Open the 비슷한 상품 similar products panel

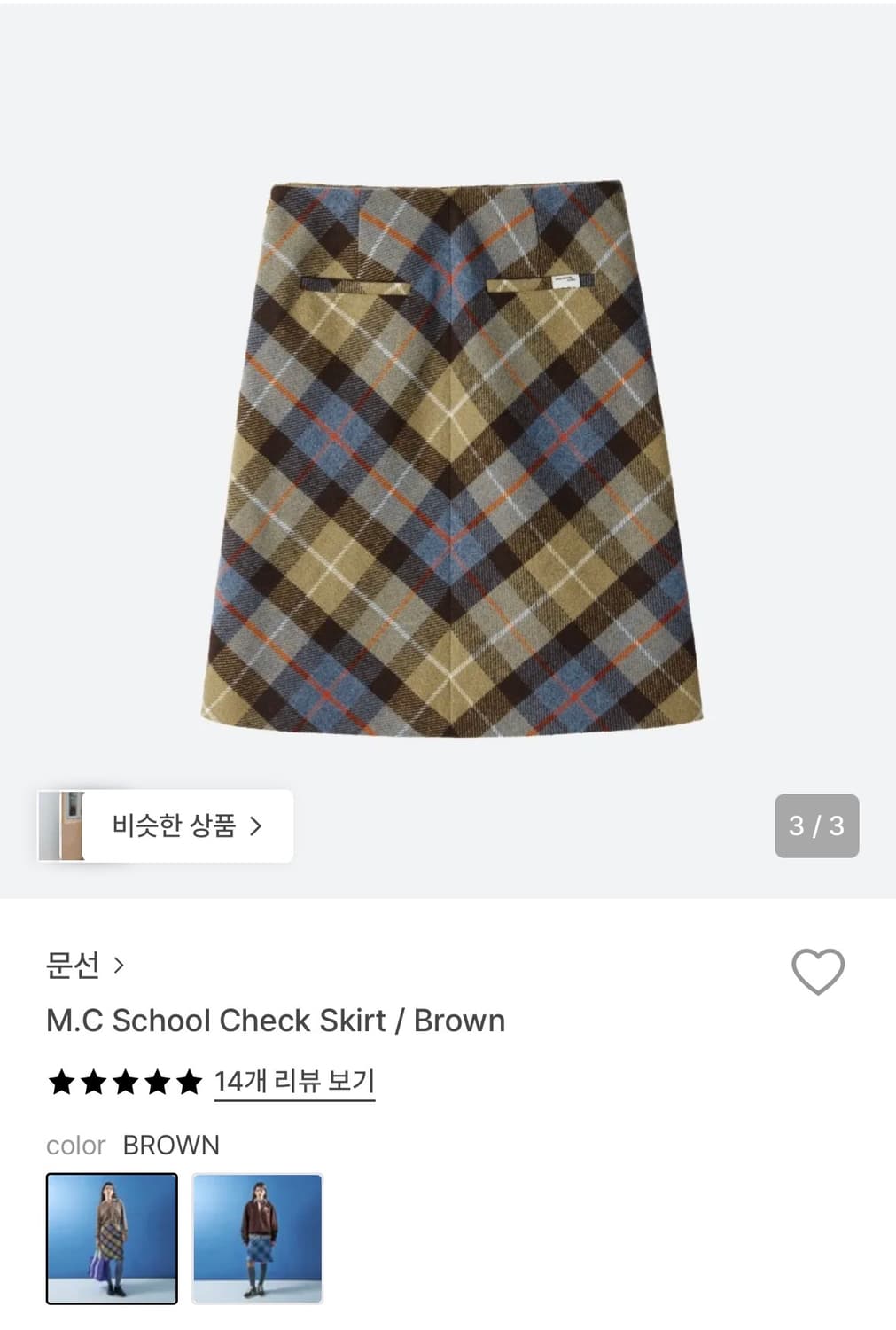(164, 825)
